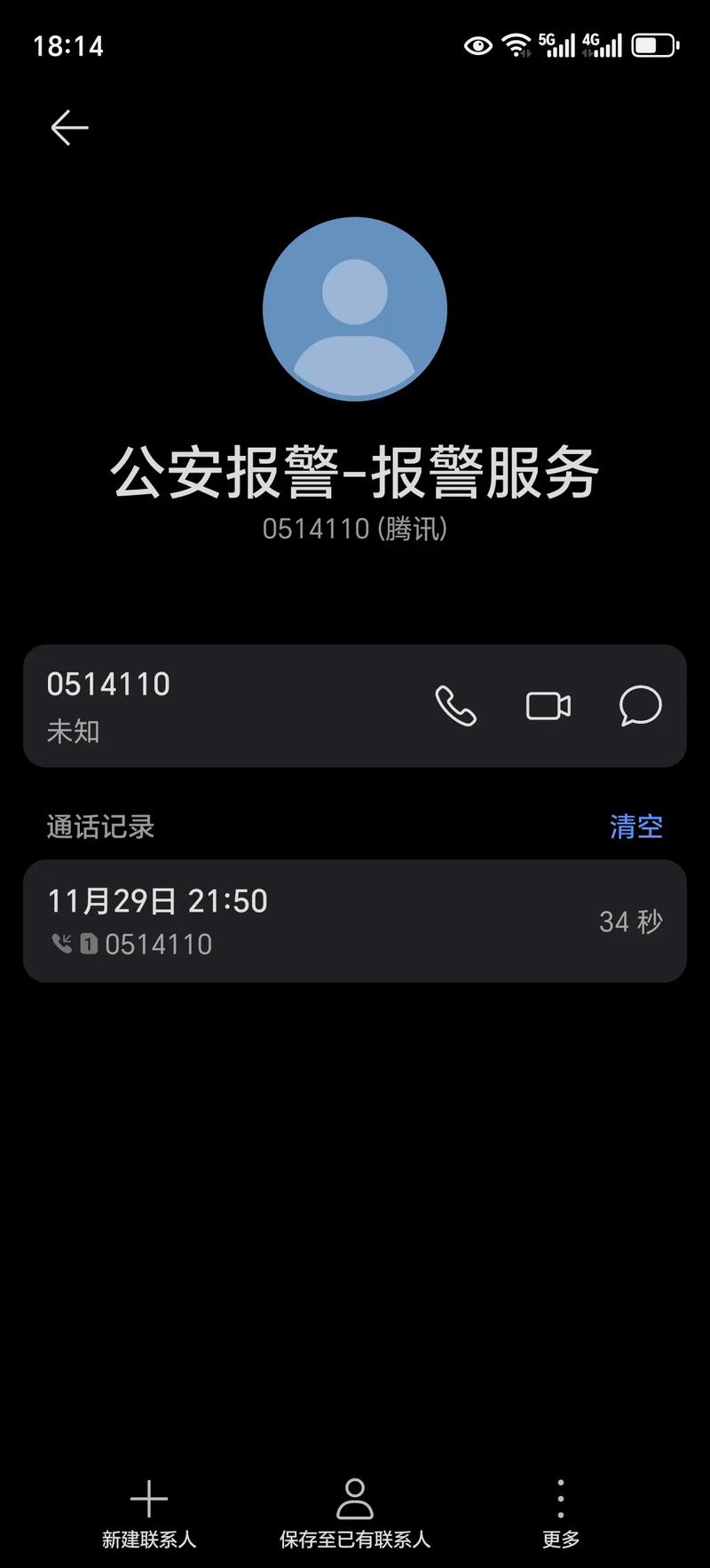This screenshot has height=1568, width=710.
Task: Tap the eye icon in the status bar
Action: 477,45
